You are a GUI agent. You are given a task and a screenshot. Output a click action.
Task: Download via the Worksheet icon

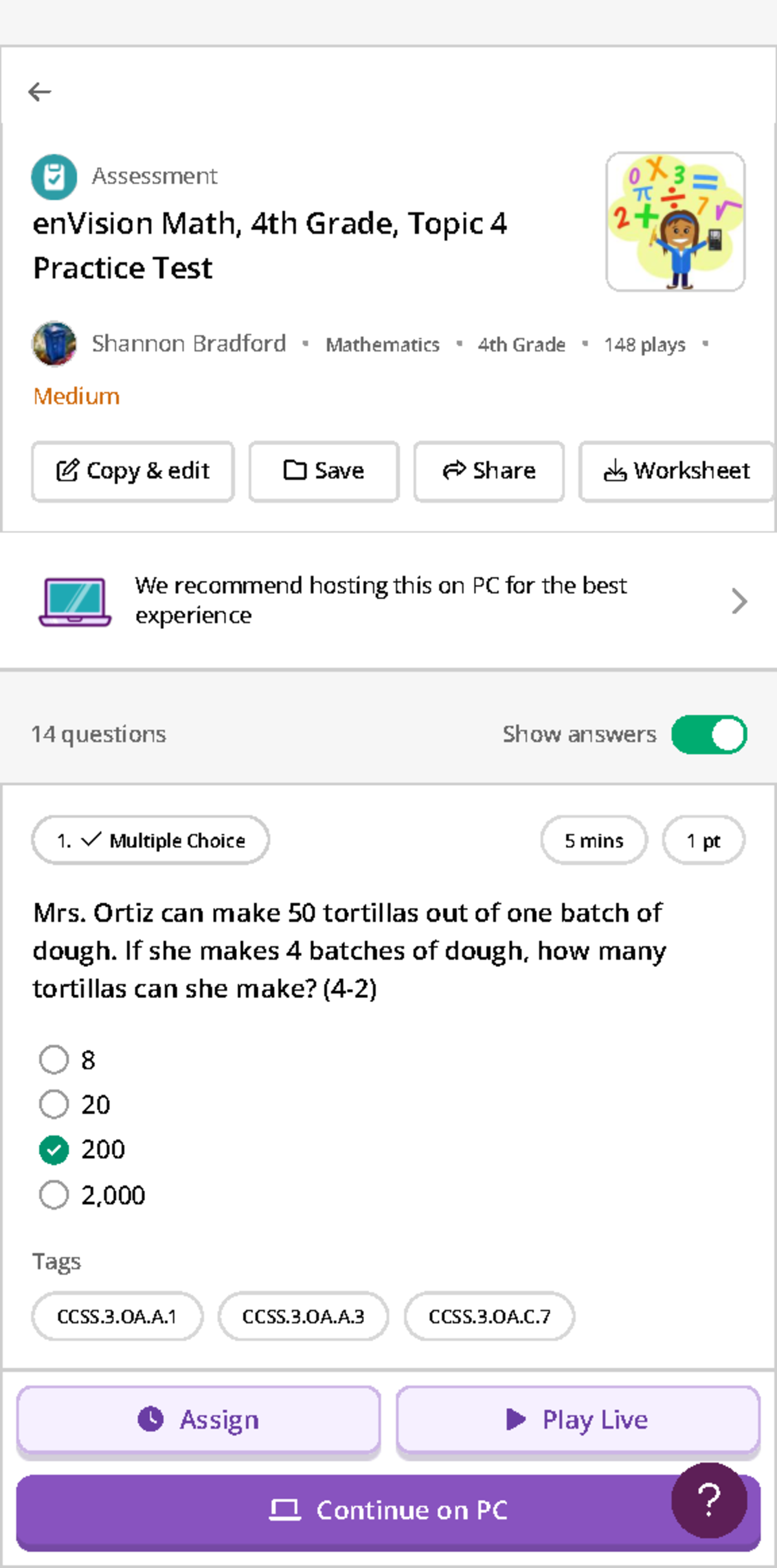coord(615,471)
